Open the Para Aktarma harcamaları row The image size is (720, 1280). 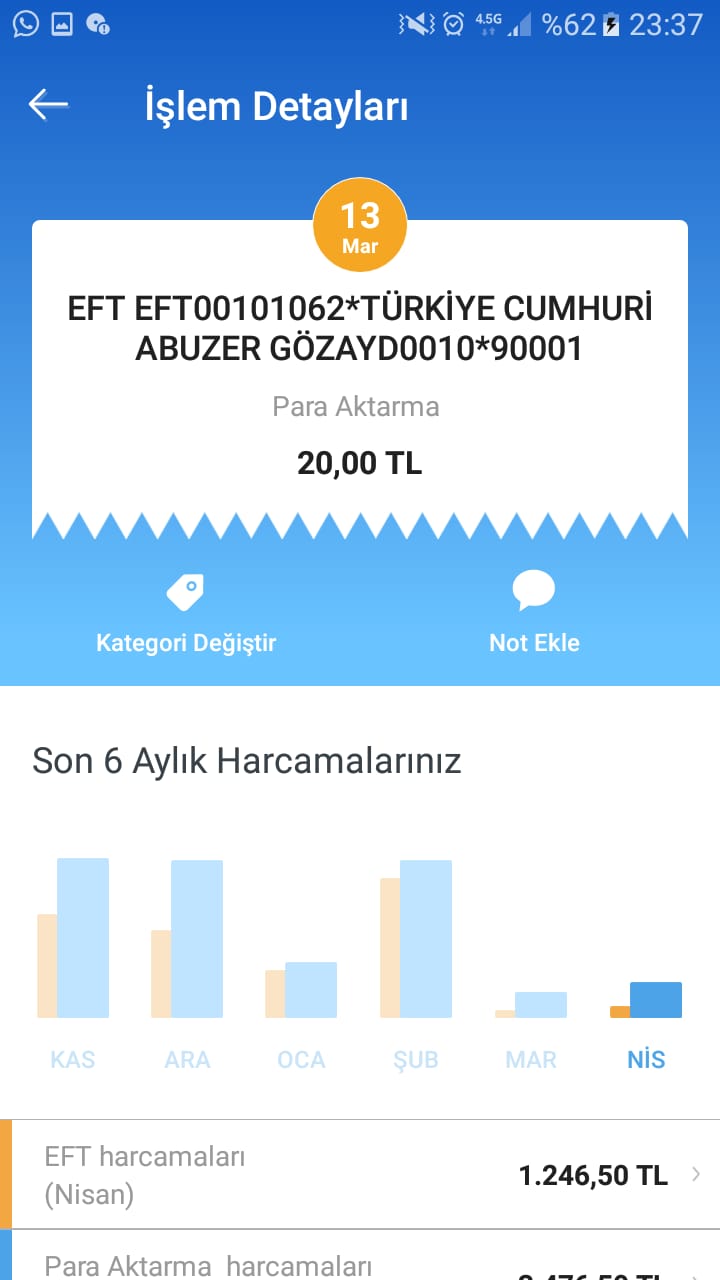pyautogui.click(x=360, y=1256)
